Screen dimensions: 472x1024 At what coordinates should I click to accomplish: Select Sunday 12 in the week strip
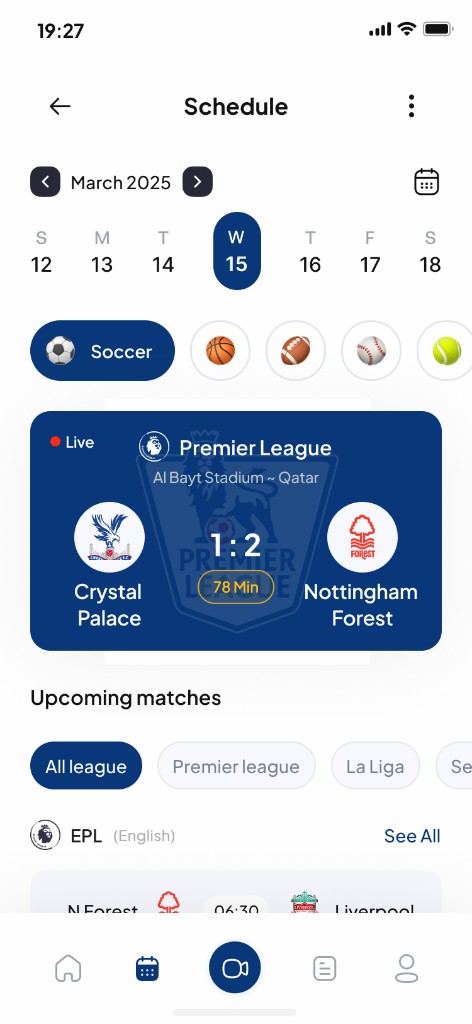41,251
